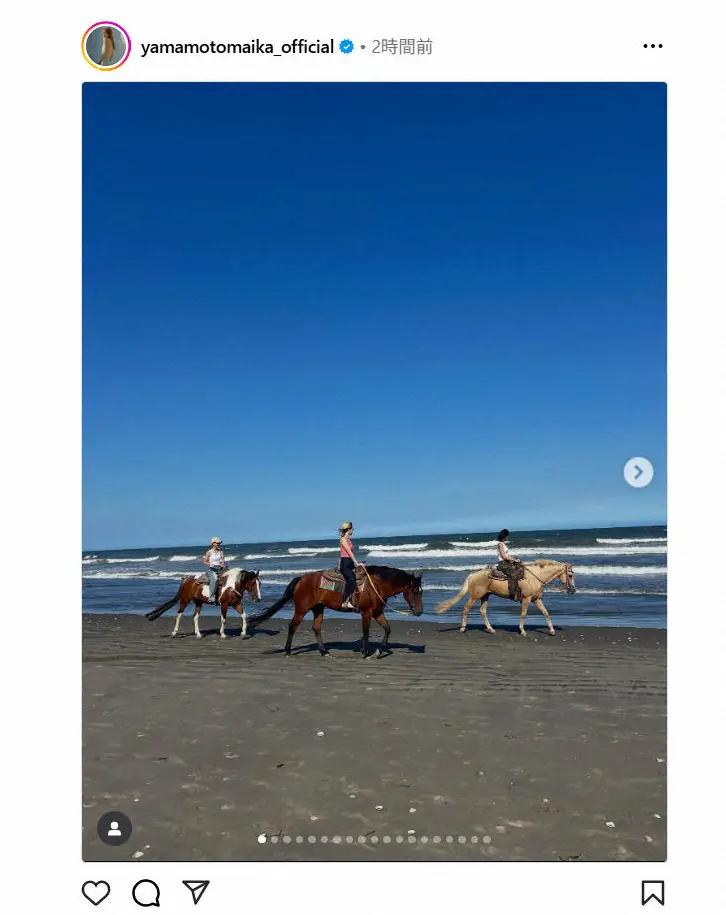Save this post with the bookmark
The width and height of the screenshot is (726, 915).
[x=652, y=892]
